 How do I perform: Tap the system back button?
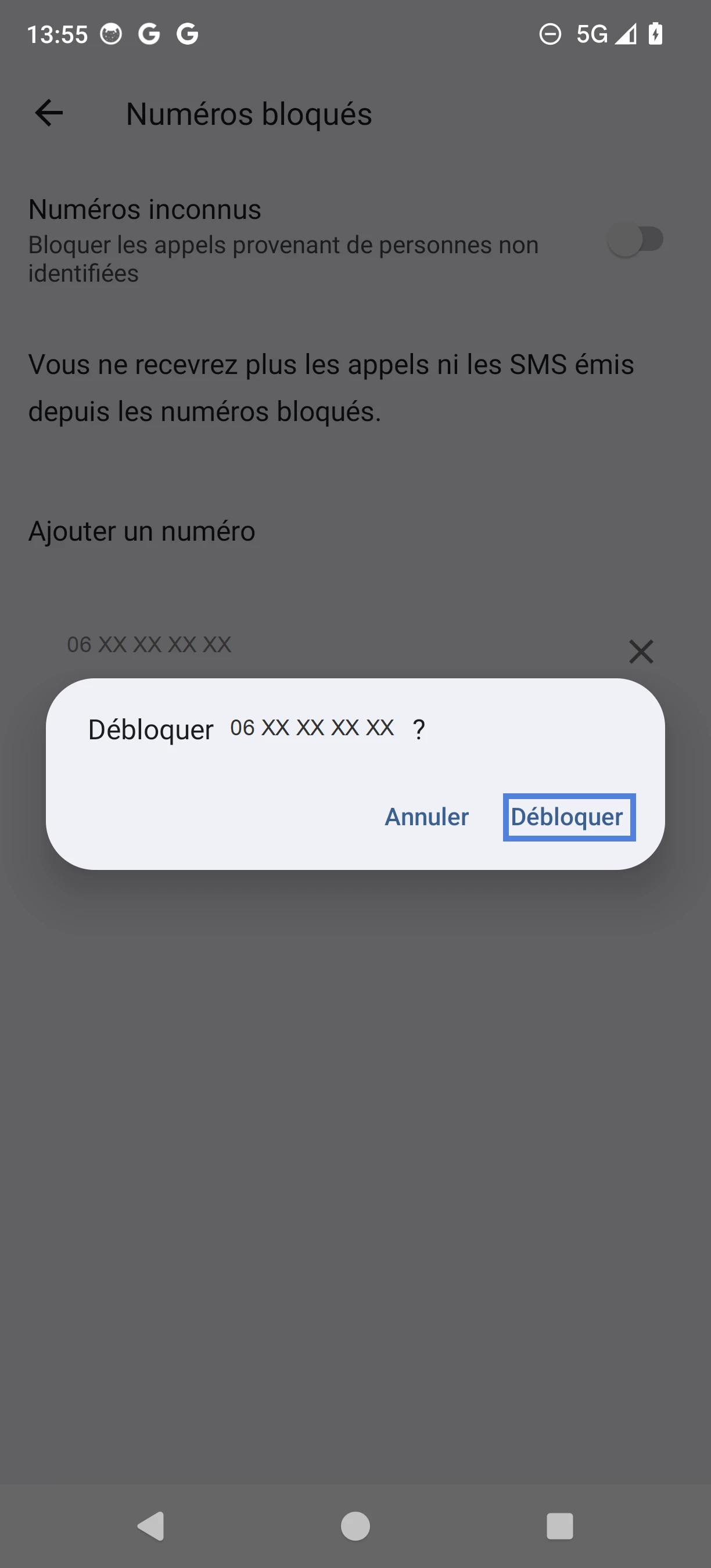tap(151, 1526)
